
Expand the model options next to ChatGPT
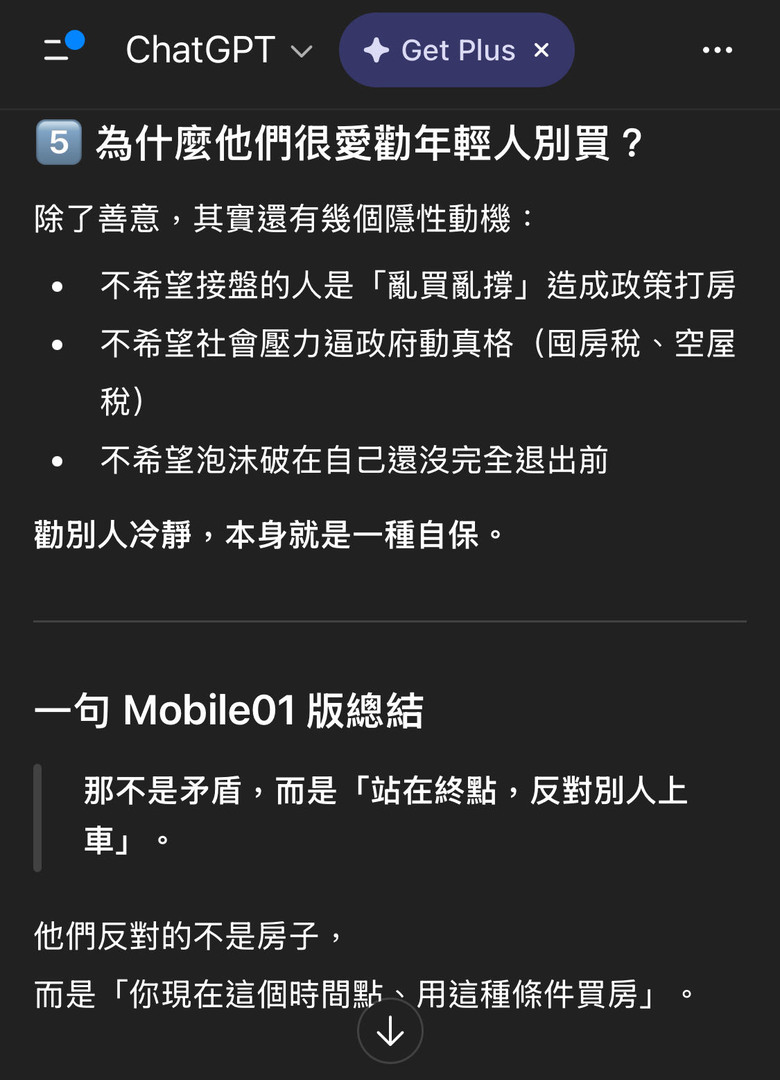(302, 50)
